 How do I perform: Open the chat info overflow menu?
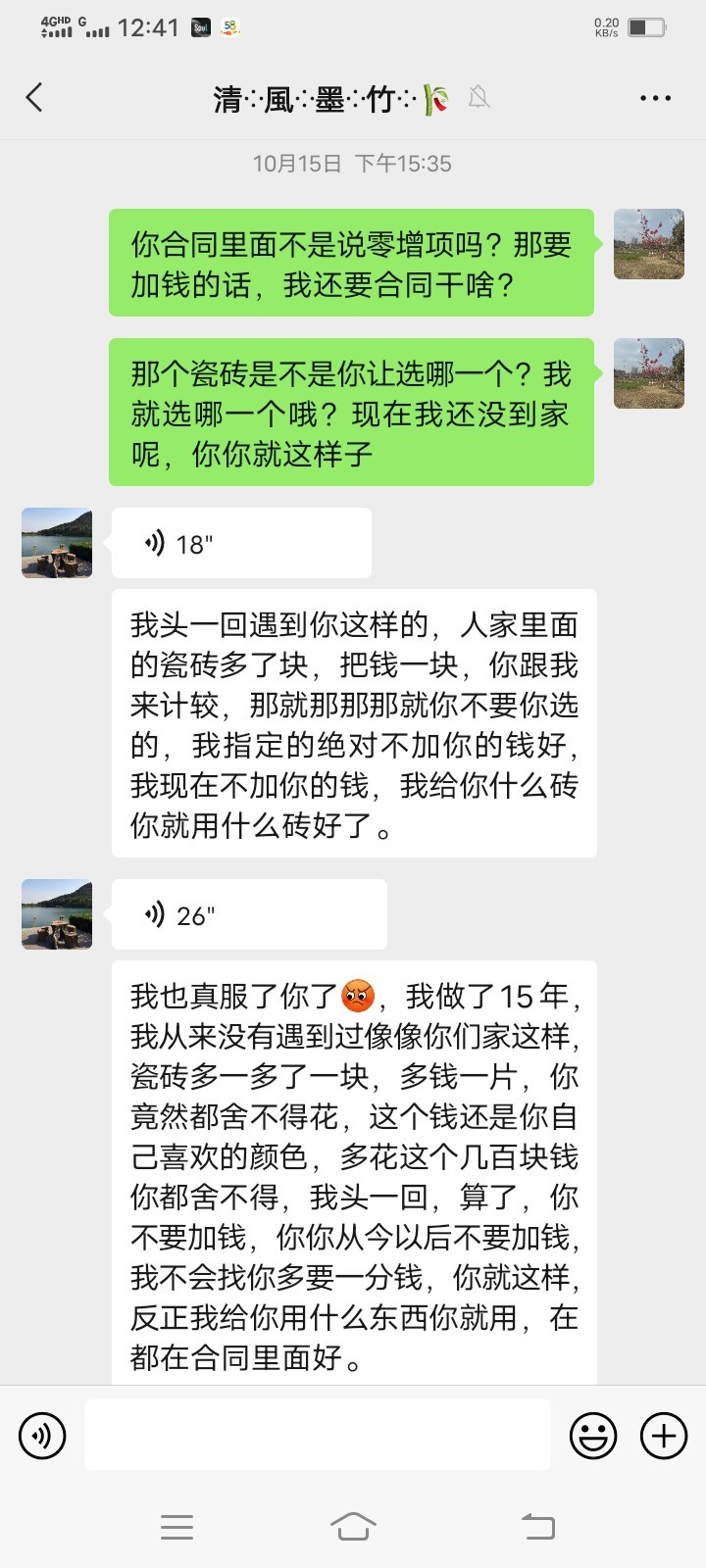(x=655, y=98)
